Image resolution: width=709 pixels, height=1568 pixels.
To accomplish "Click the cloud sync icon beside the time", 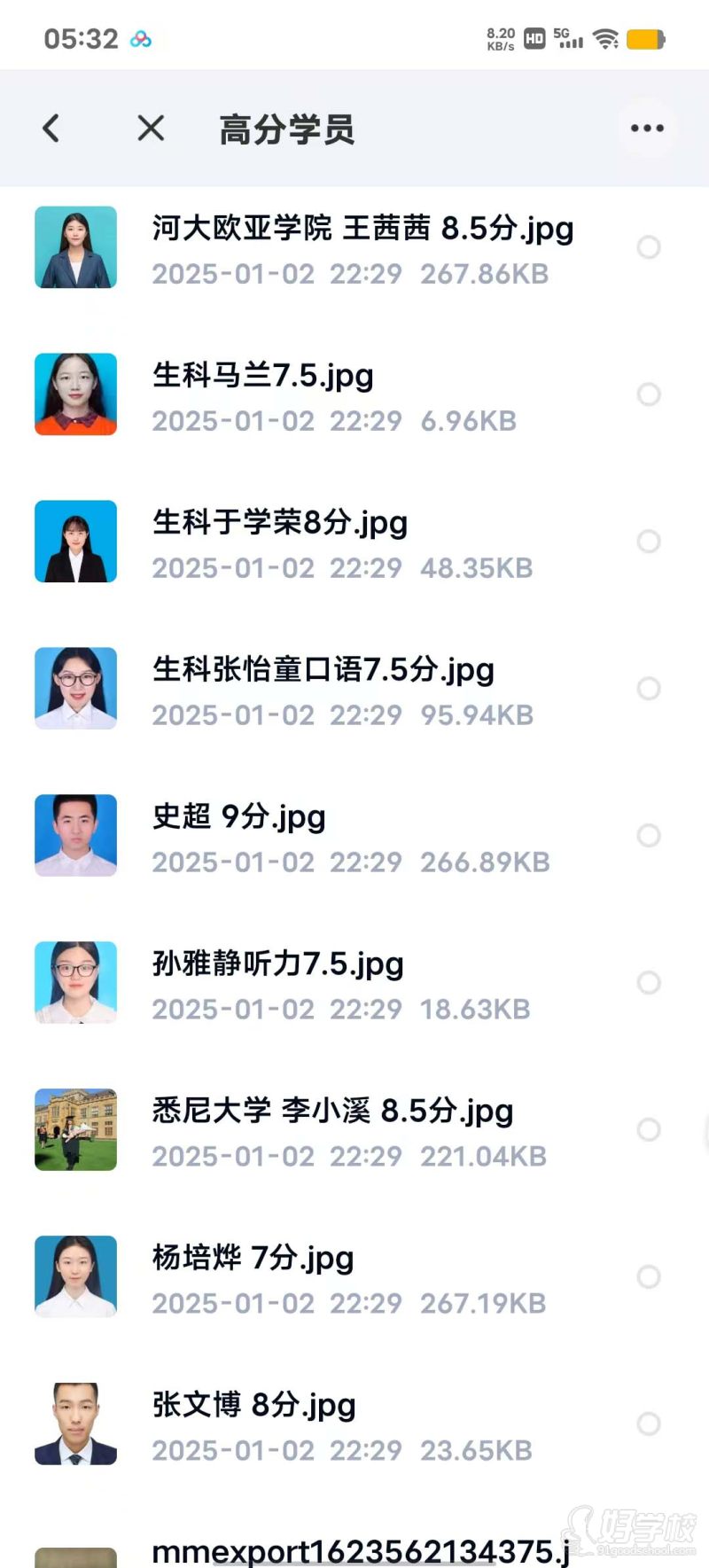I will (142, 38).
